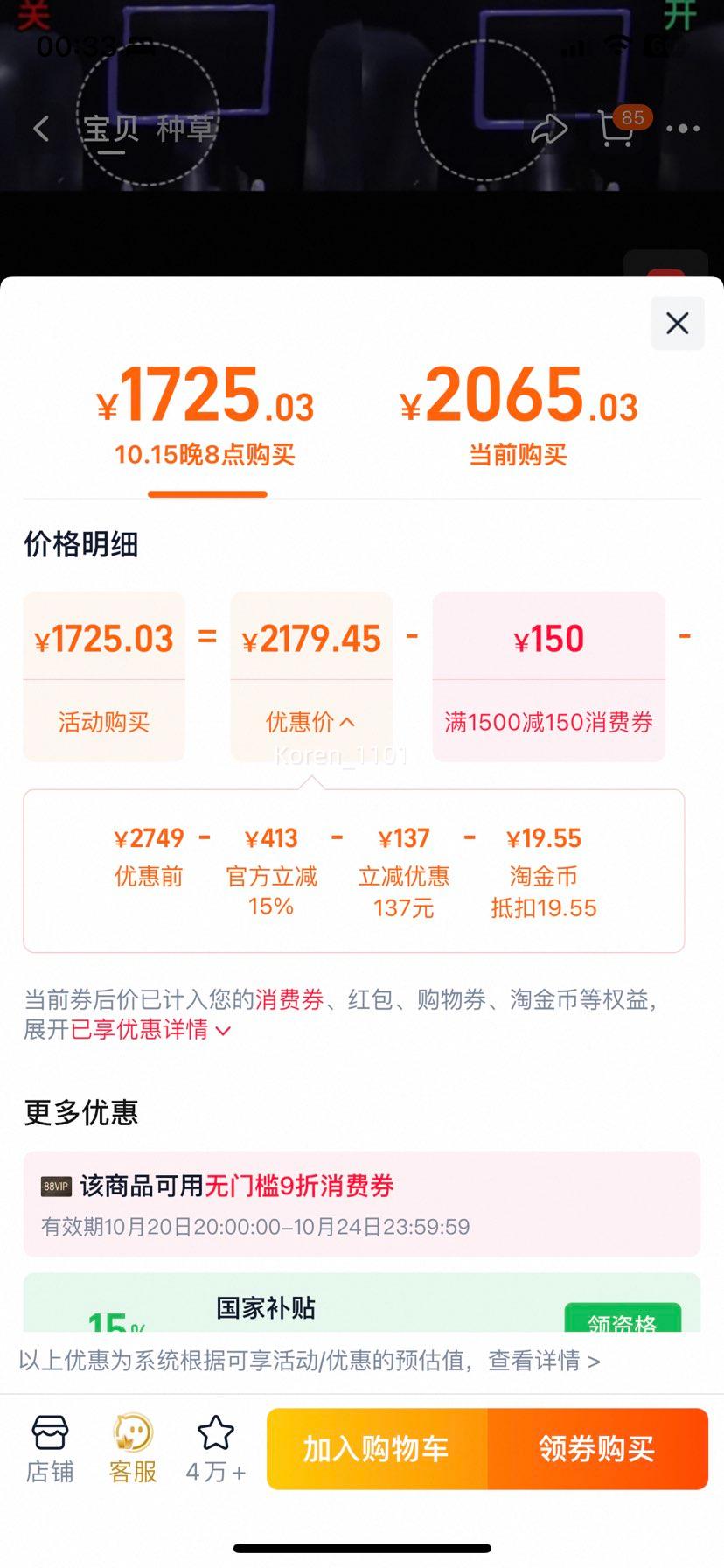Tap 领资格 for 国家补贴
Image resolution: width=724 pixels, height=1568 pixels.
(x=622, y=1321)
